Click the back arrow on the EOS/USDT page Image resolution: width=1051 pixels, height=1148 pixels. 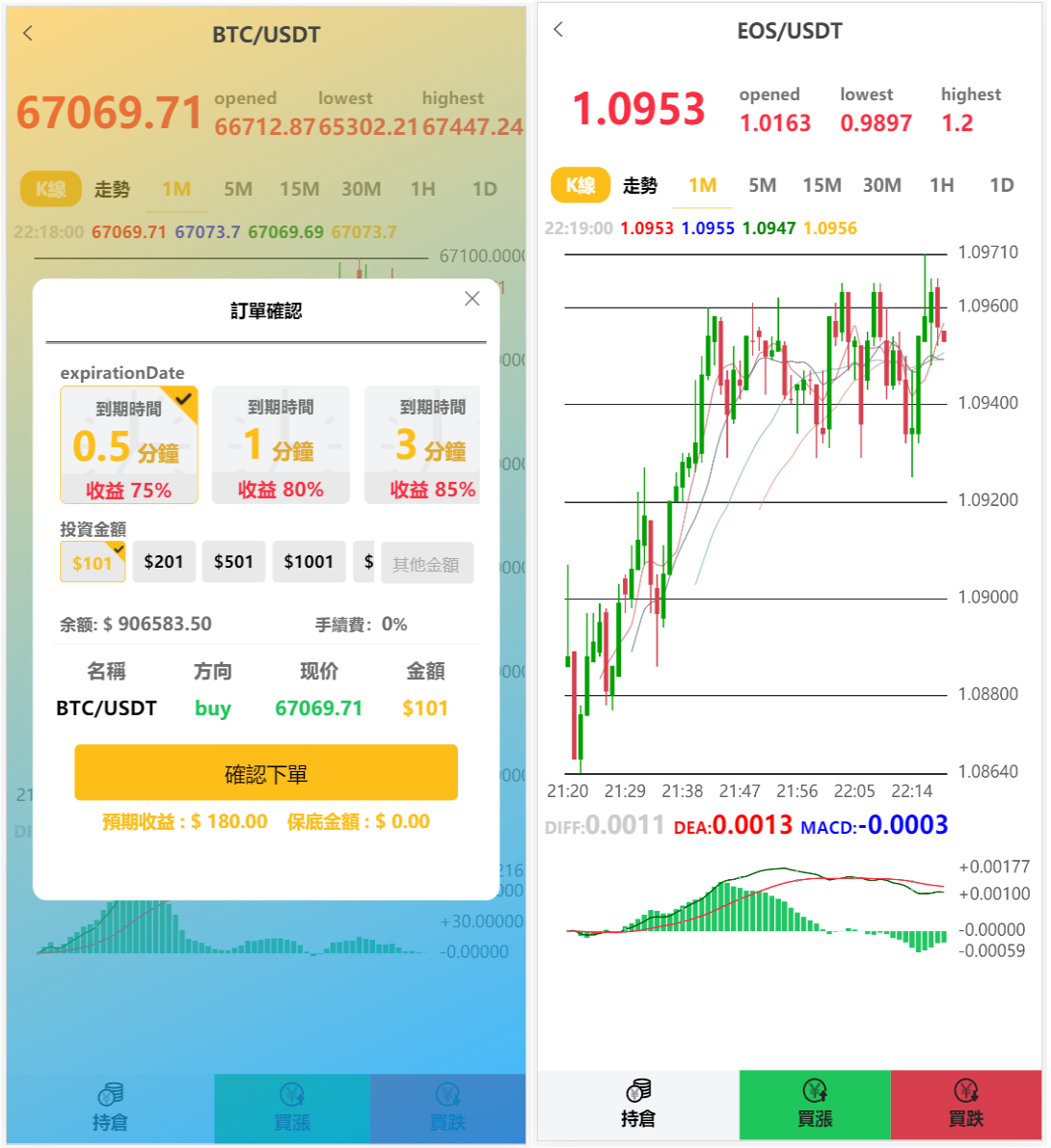pos(557,30)
